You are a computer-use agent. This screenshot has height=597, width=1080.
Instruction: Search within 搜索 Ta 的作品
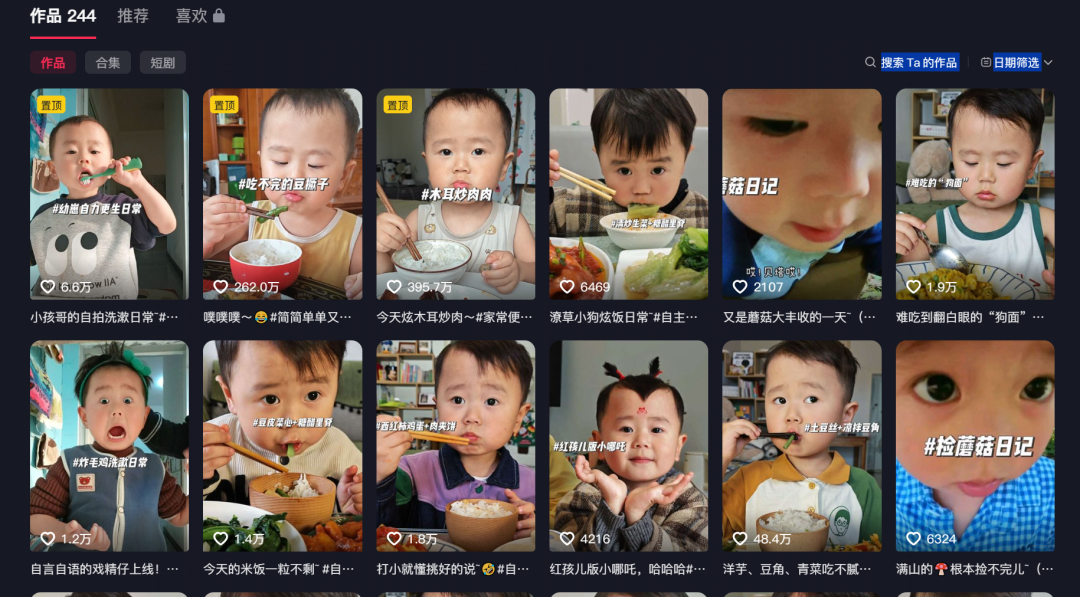point(917,62)
